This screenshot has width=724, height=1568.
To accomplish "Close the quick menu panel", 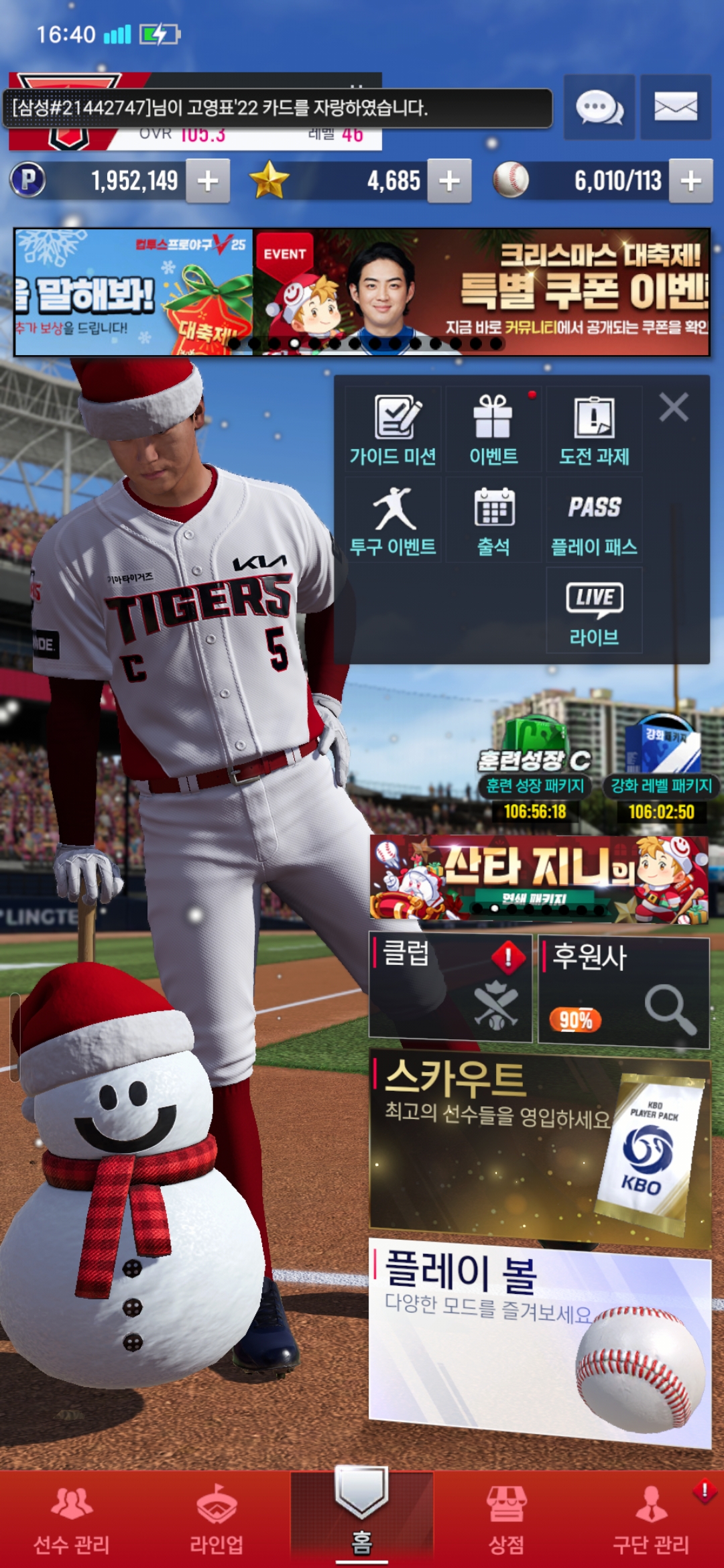I will click(674, 407).
